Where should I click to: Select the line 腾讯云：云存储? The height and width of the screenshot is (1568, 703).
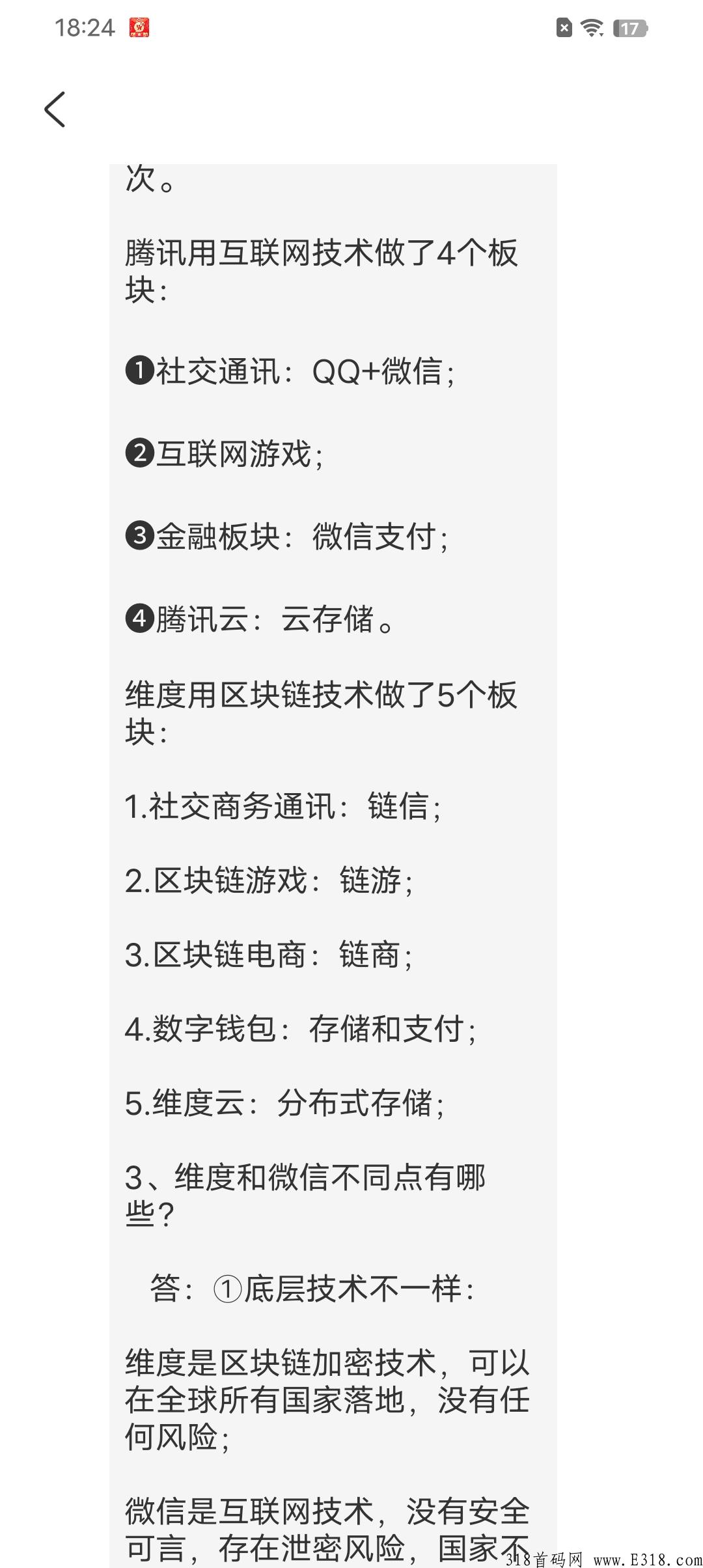(260, 620)
